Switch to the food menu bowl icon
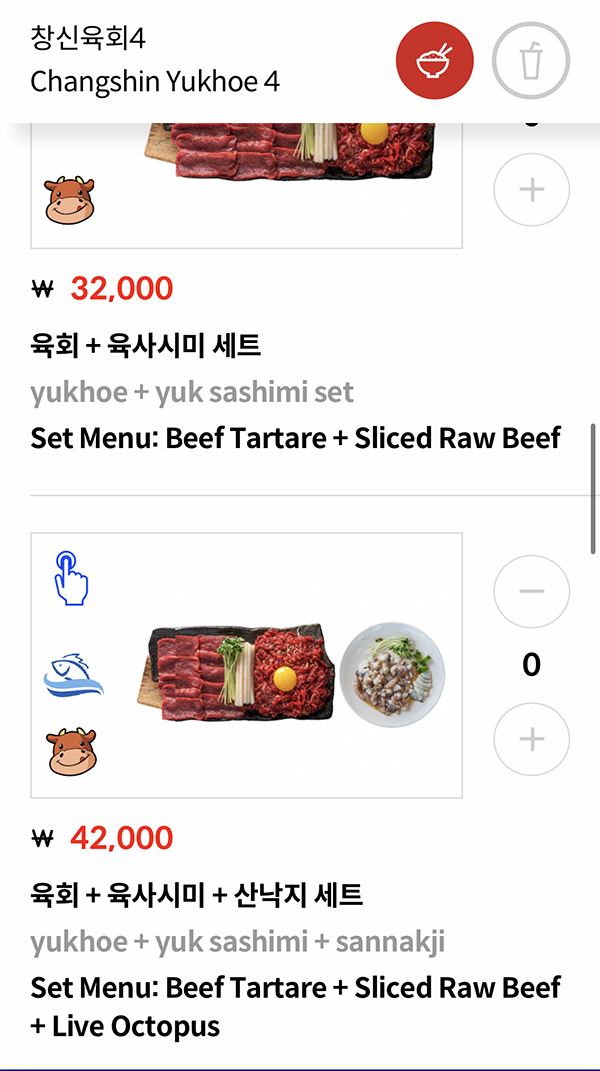 coord(434,60)
